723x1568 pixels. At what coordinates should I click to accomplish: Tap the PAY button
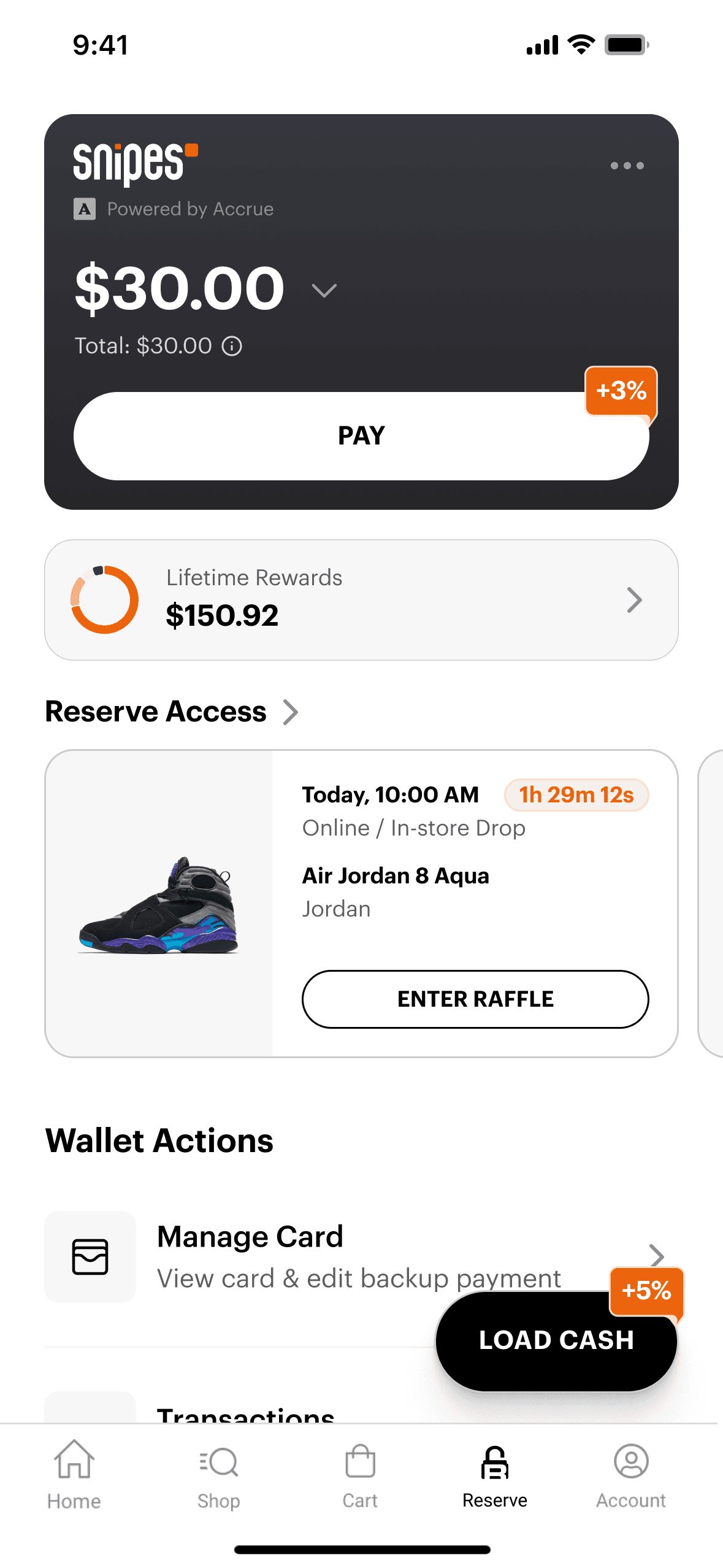pos(361,436)
